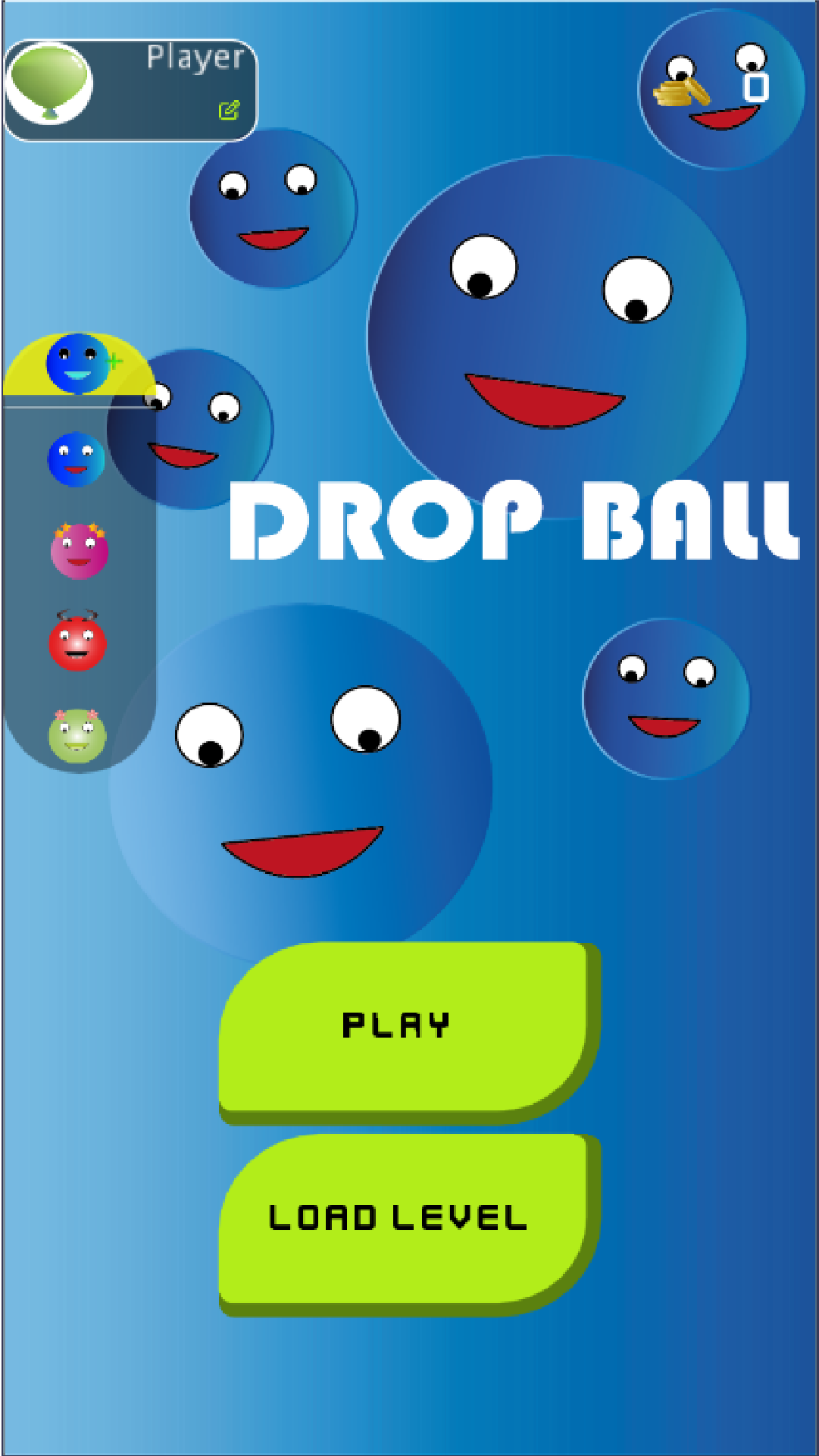Viewport: 819px width, 1456px height.
Task: Pick the green flower ball skin
Action: pos(77,734)
